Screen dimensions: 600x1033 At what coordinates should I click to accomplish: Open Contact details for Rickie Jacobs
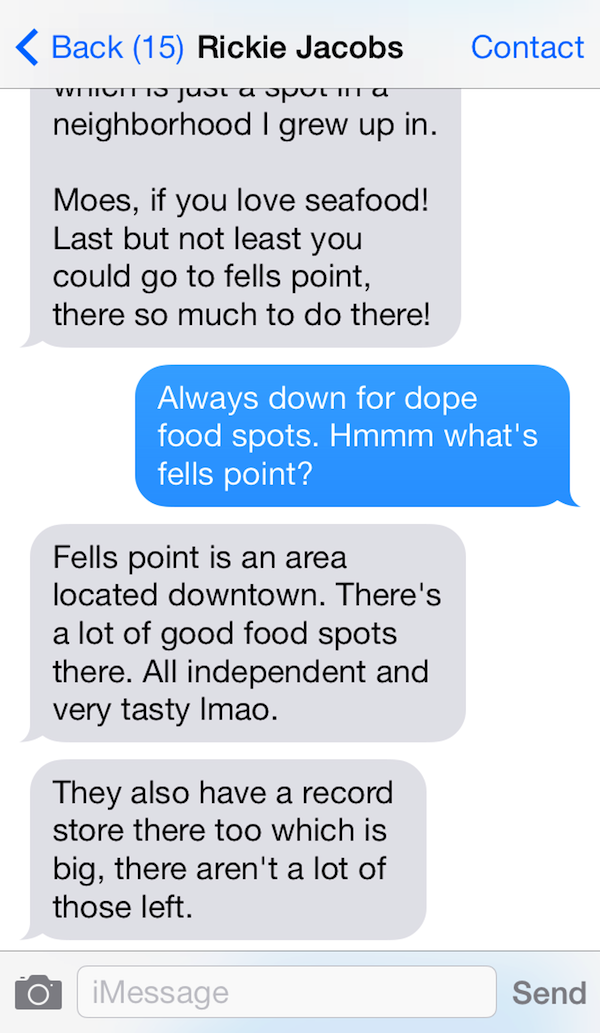(527, 47)
